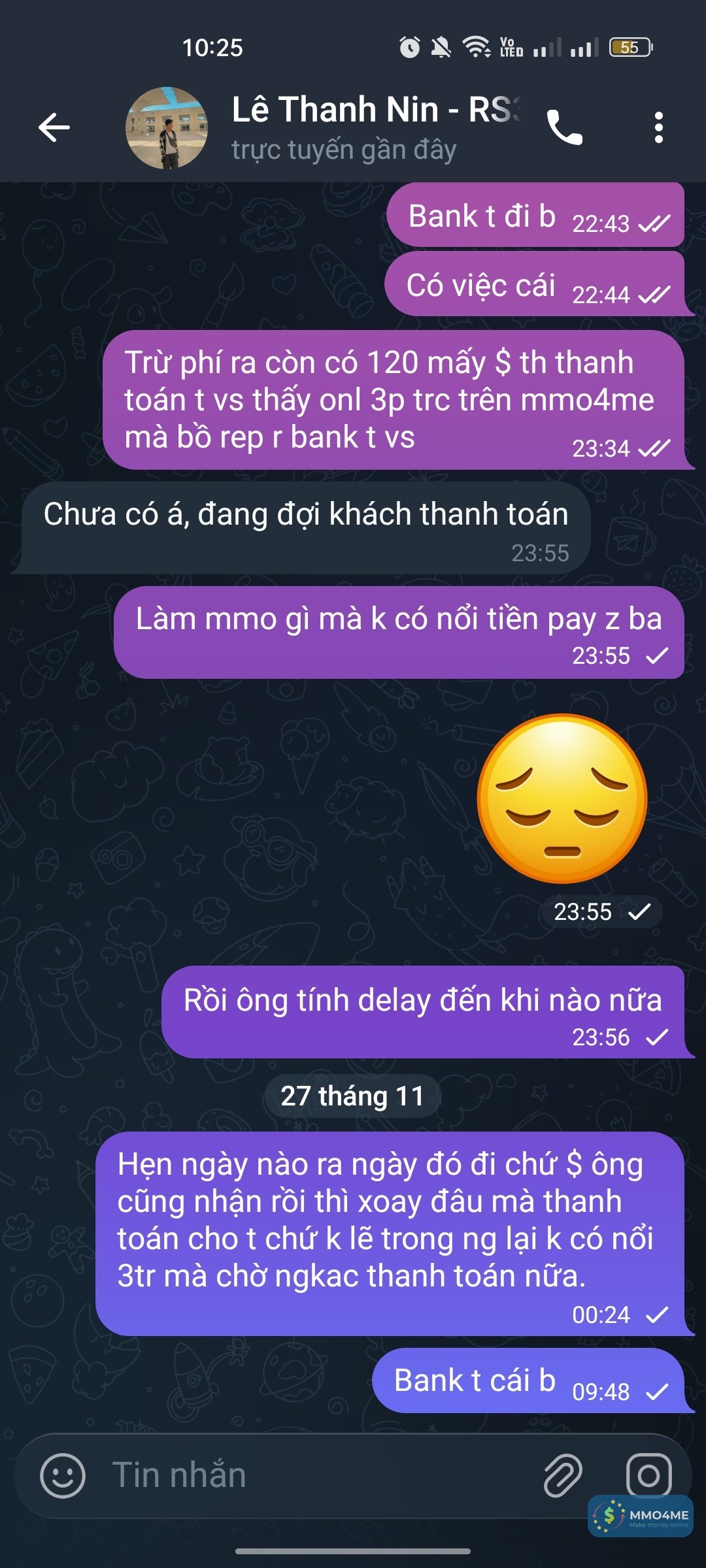
Task: Go back to the chat list
Action: coord(54,127)
